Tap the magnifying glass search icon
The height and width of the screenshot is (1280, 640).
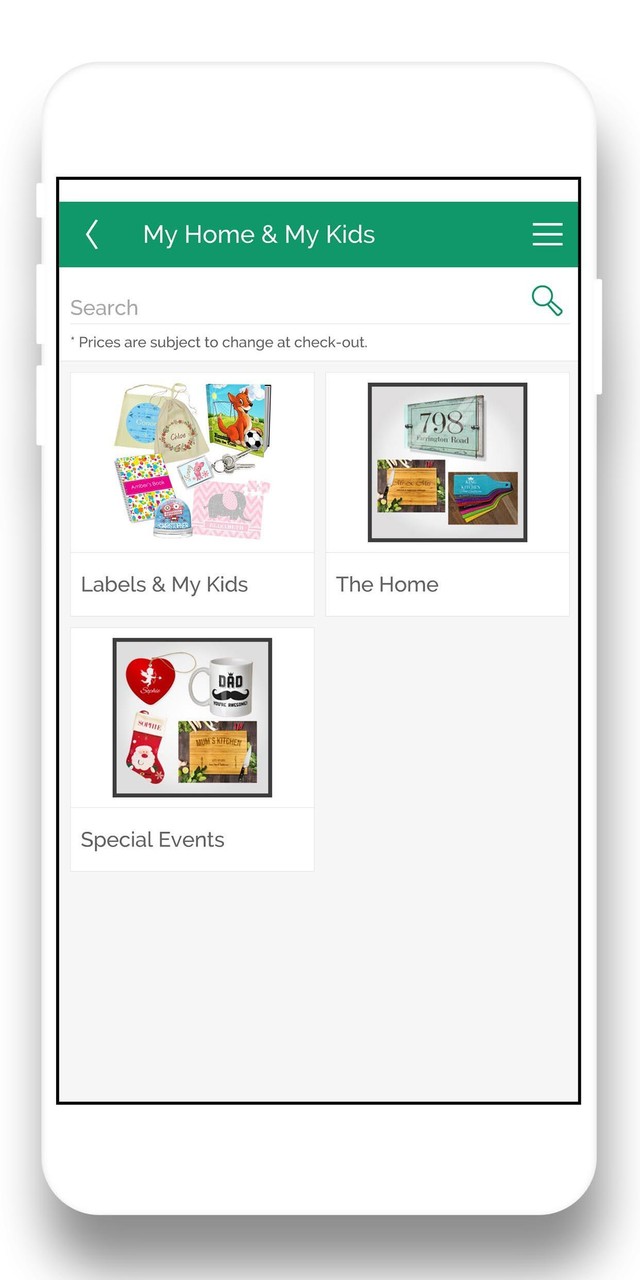(x=547, y=300)
